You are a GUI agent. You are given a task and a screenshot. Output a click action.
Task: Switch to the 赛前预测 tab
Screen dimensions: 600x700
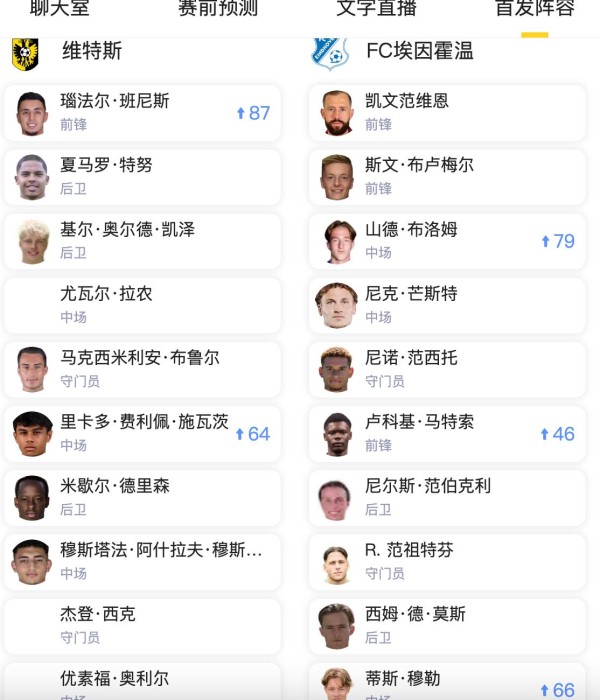(217, 9)
